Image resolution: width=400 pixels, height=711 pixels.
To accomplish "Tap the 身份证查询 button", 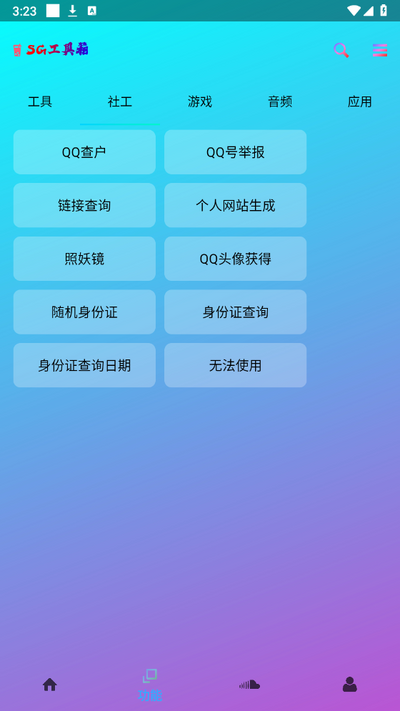I will [235, 312].
